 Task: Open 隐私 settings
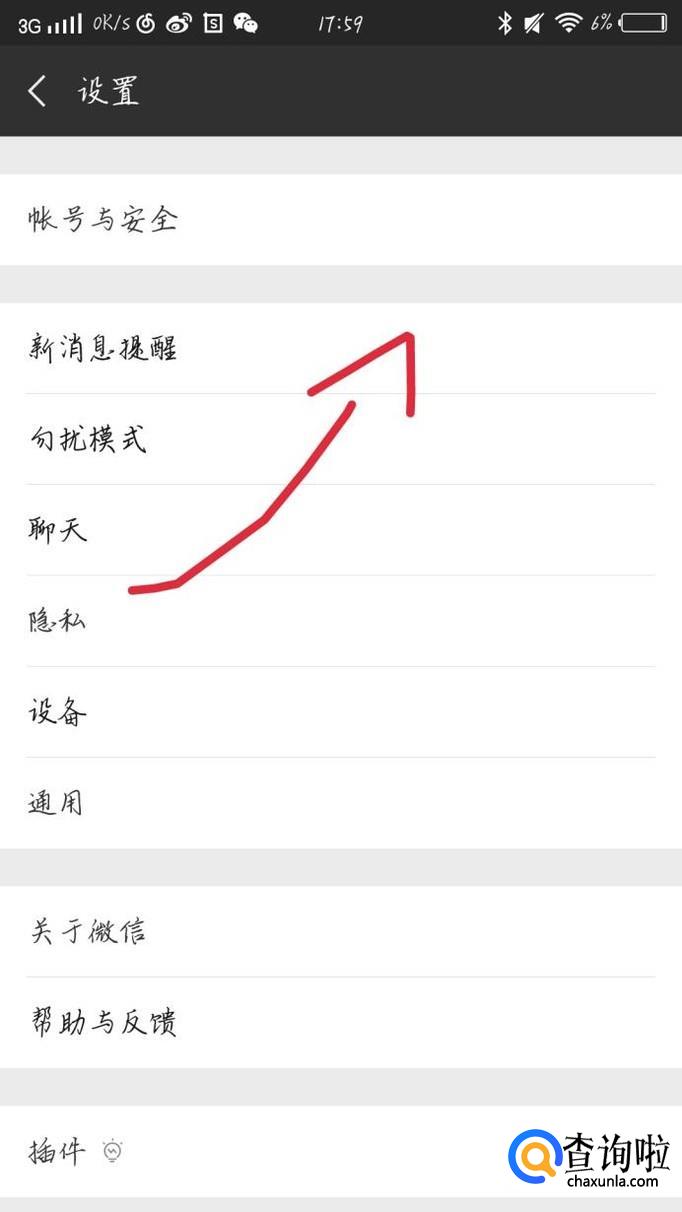341,621
